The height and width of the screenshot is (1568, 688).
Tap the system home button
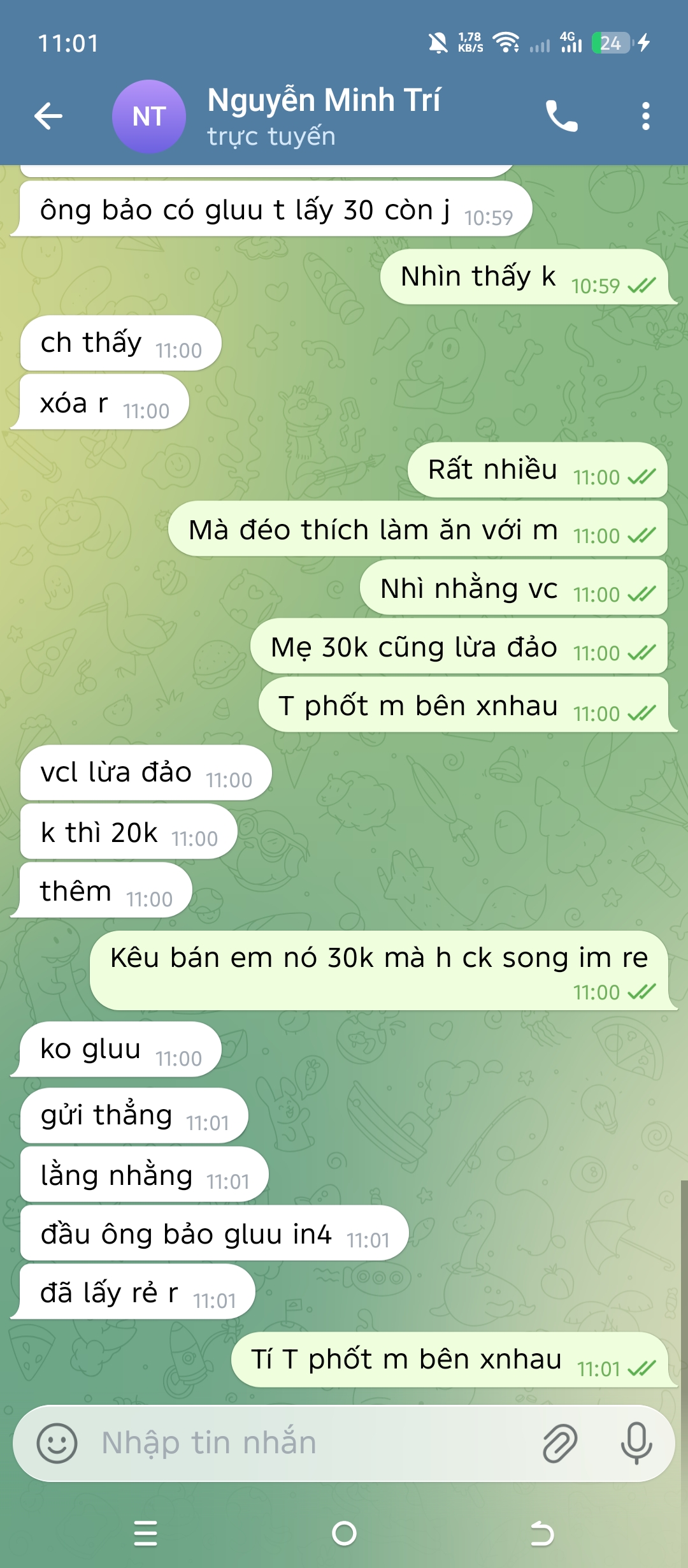click(x=344, y=1534)
